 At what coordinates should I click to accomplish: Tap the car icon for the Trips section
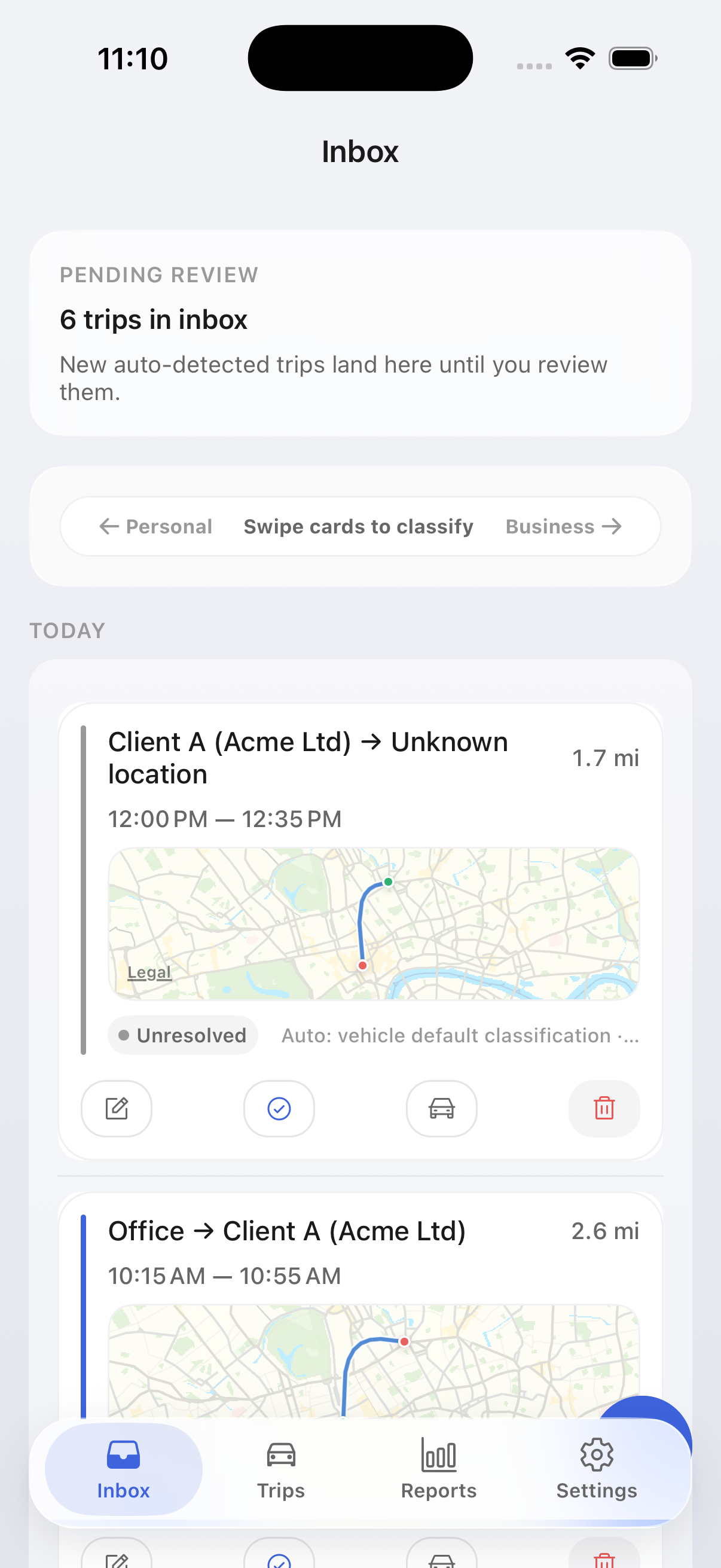point(280,1455)
